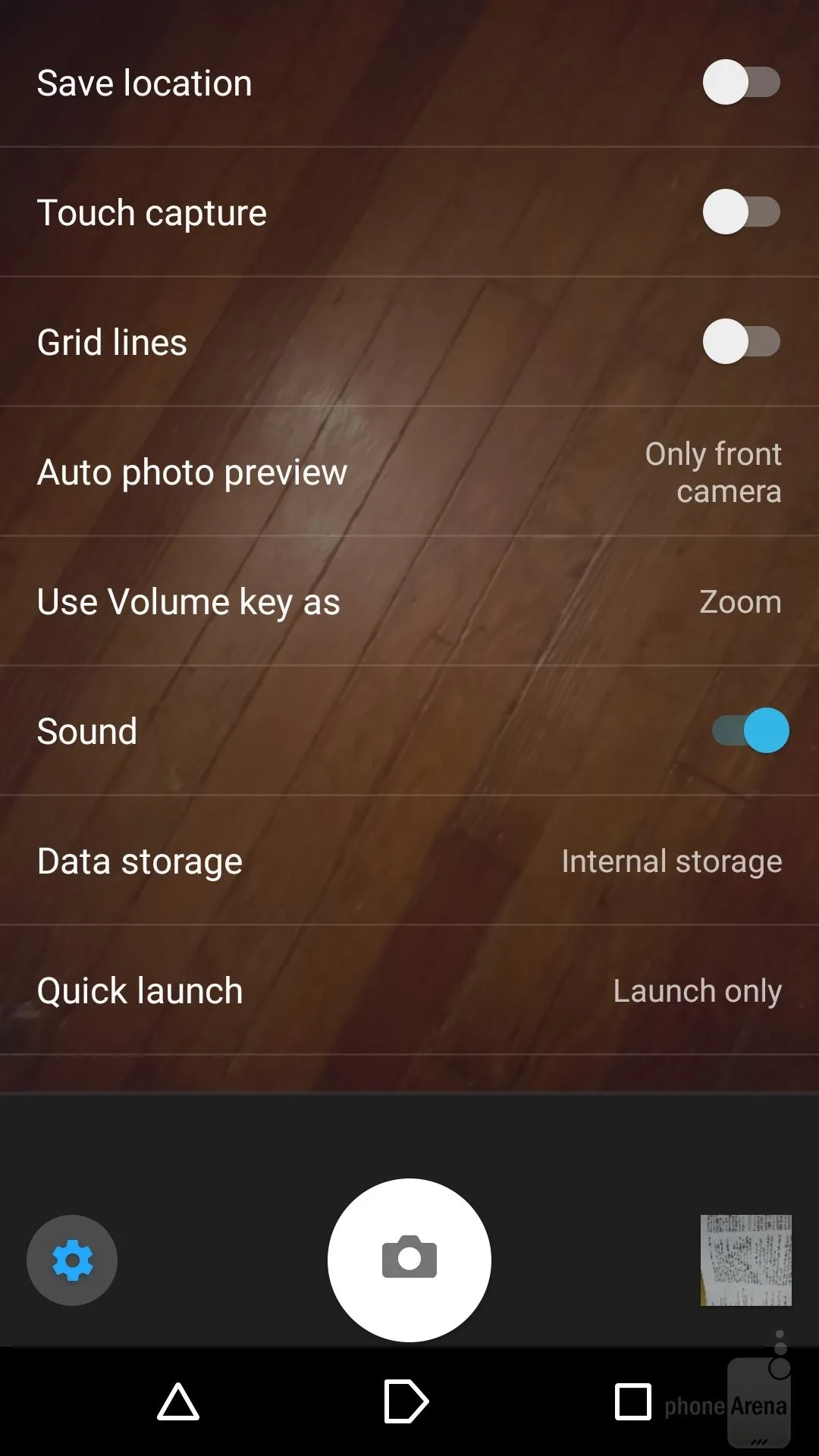819x1456 pixels.
Task: Open Auto photo preview options
Action: coord(409,472)
